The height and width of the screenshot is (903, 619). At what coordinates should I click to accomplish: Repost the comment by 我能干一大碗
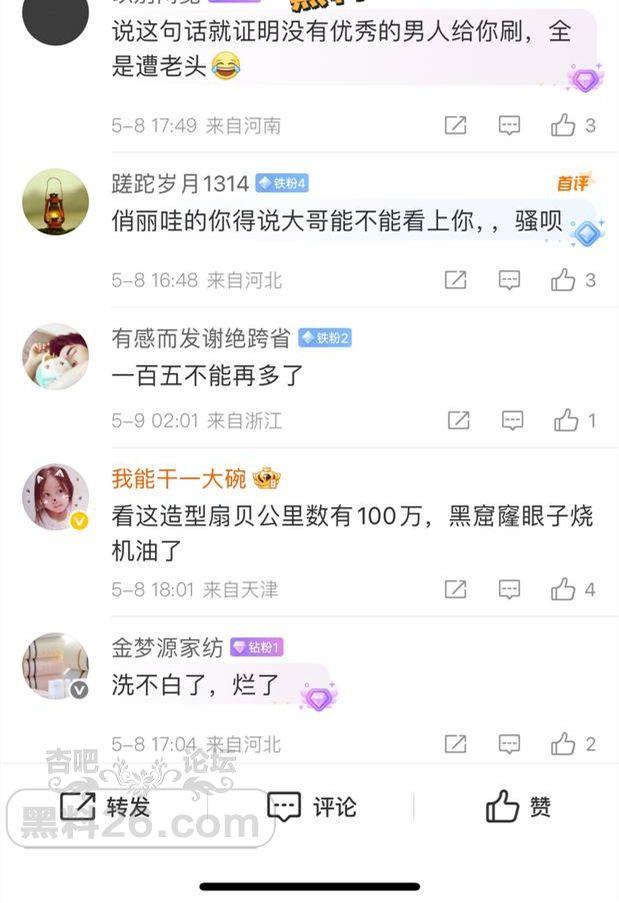[456, 590]
